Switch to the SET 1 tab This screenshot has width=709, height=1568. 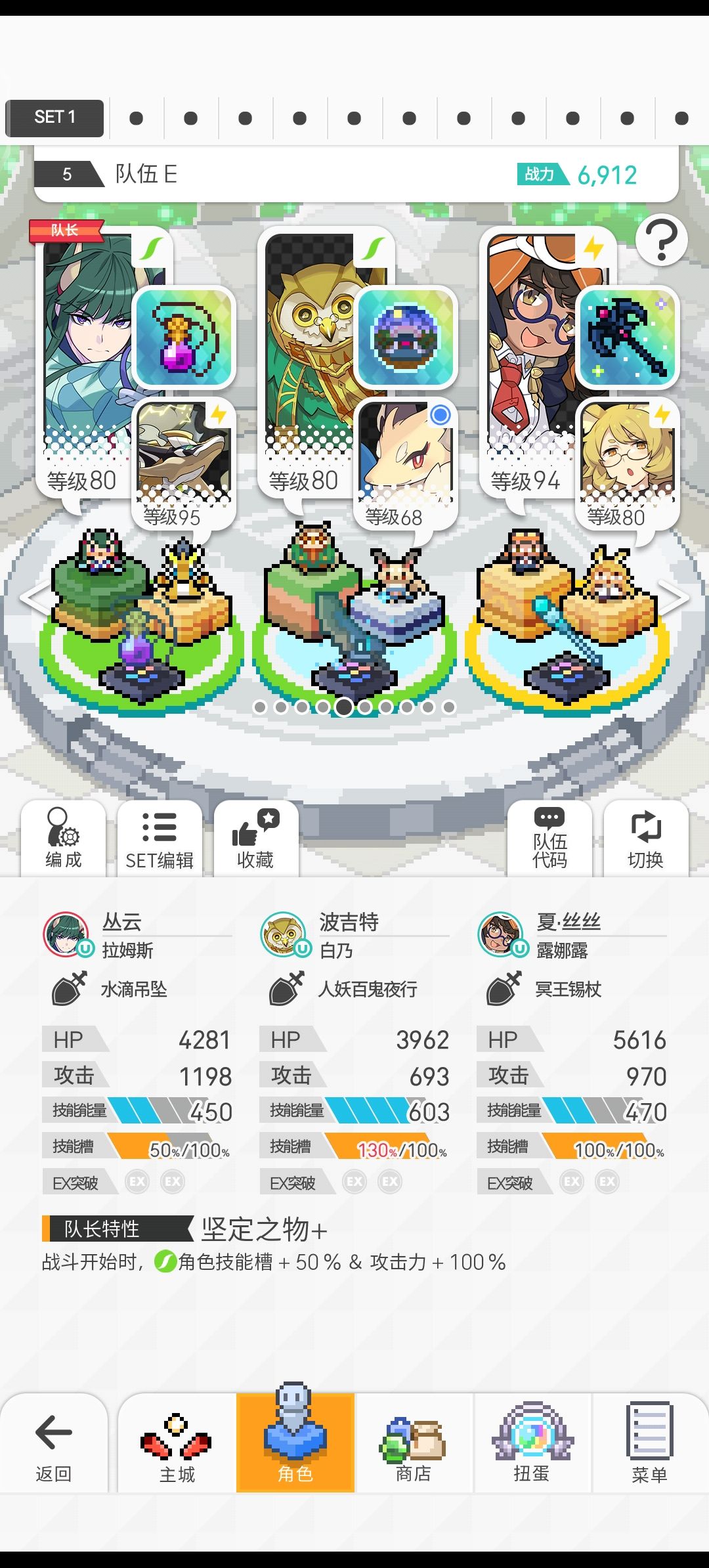pyautogui.click(x=54, y=118)
